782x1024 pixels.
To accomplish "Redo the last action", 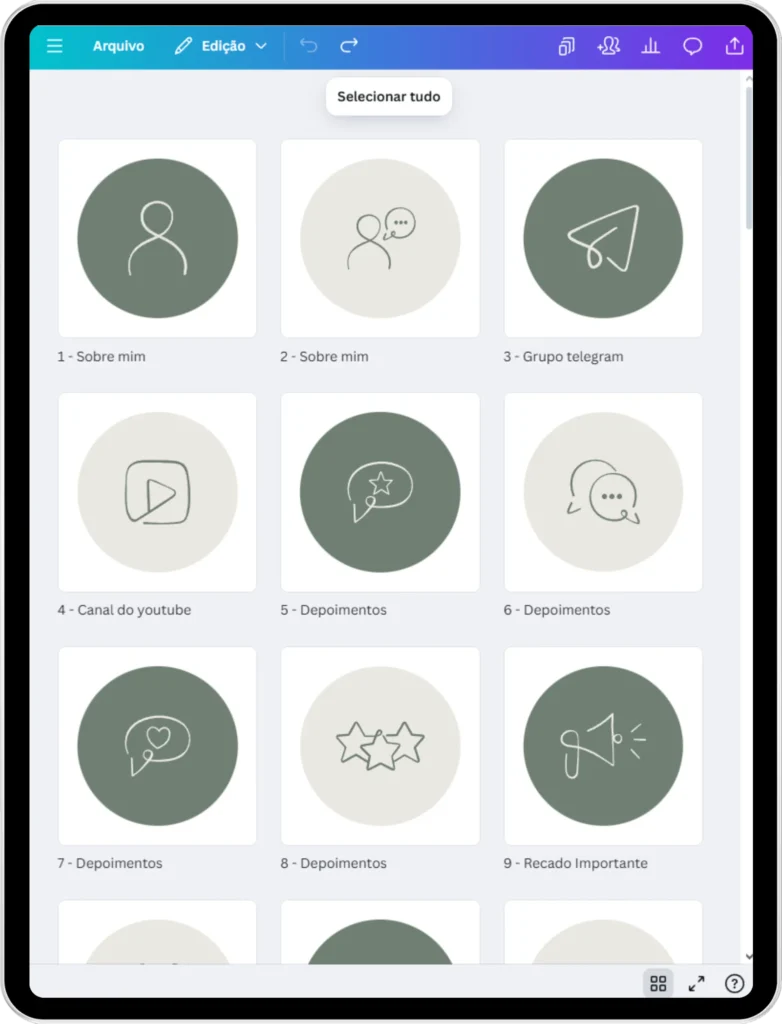I will pyautogui.click(x=348, y=46).
